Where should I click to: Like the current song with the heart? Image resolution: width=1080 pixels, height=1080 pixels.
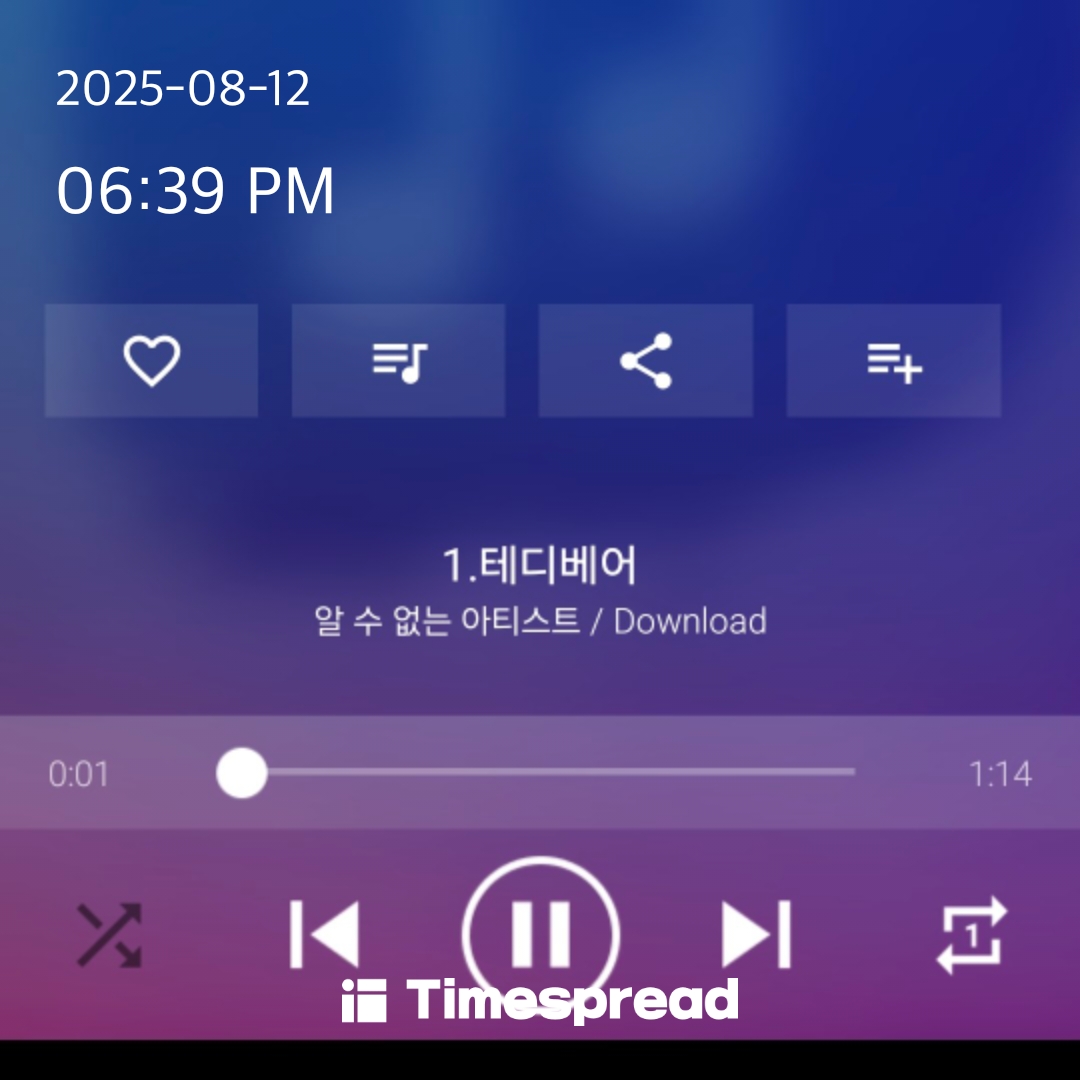point(151,360)
